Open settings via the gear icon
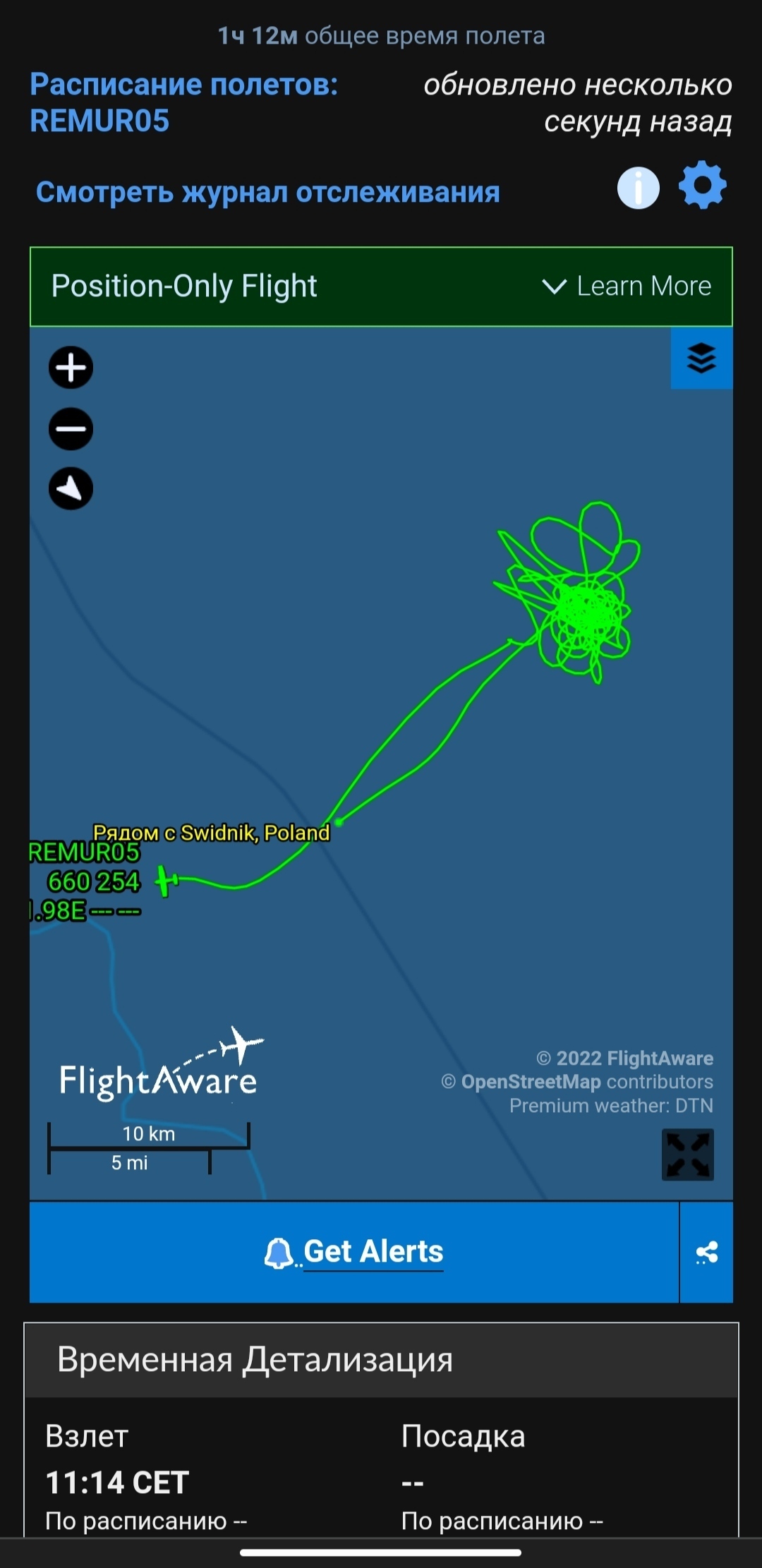This screenshot has height=1568, width=762. coord(702,186)
